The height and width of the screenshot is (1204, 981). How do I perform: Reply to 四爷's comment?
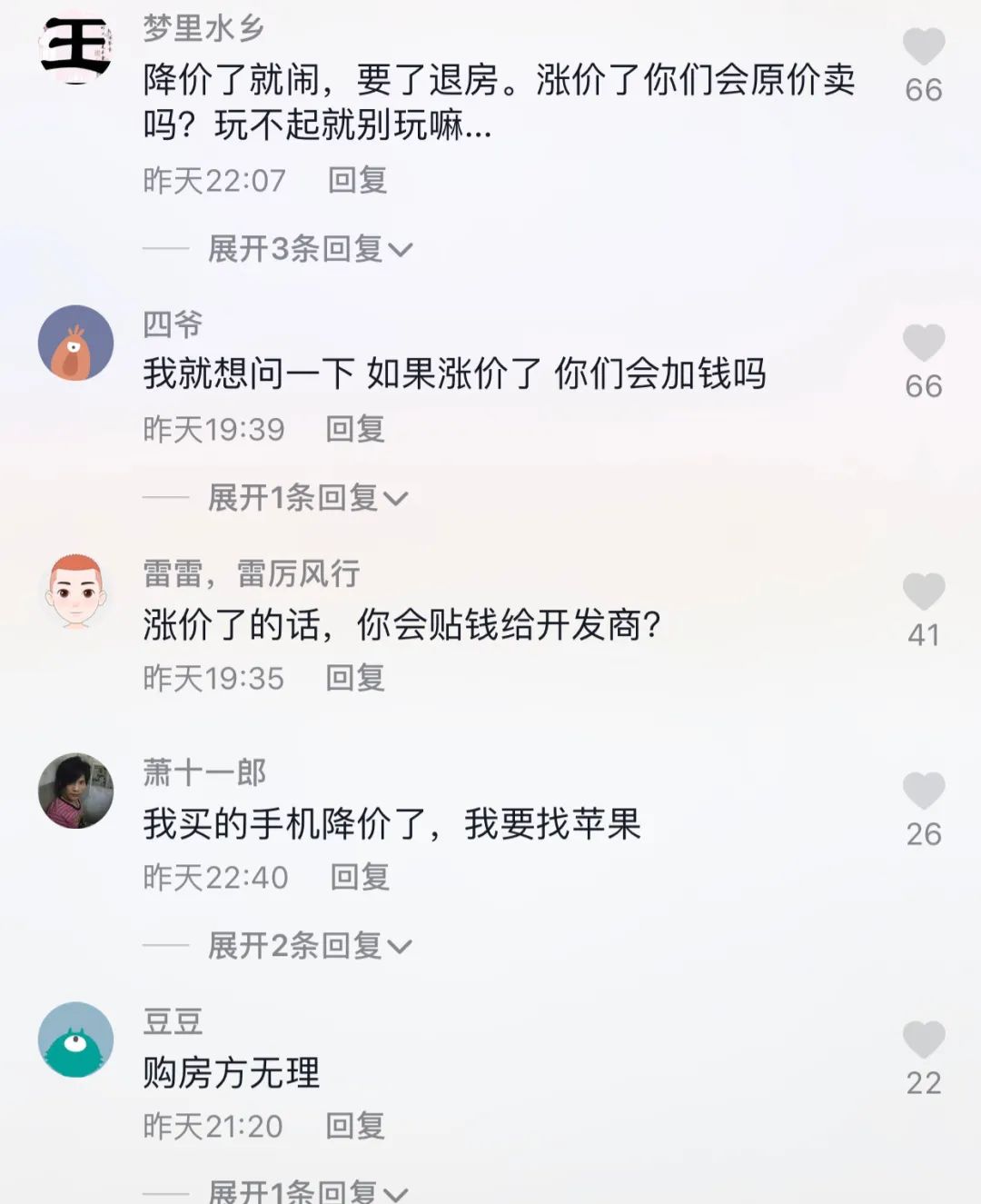coord(355,429)
